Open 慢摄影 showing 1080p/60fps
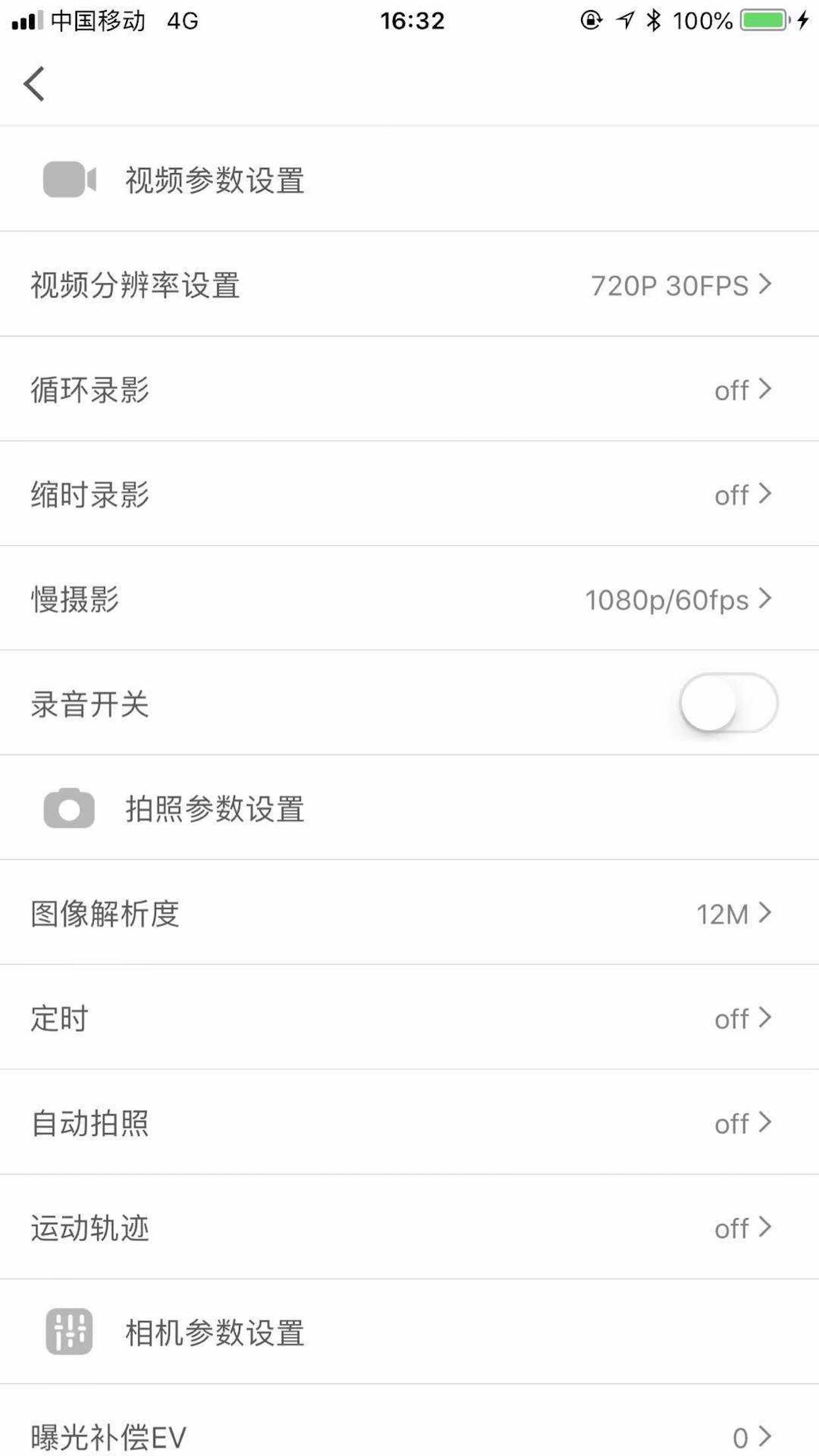The height and width of the screenshot is (1456, 819). [x=409, y=599]
